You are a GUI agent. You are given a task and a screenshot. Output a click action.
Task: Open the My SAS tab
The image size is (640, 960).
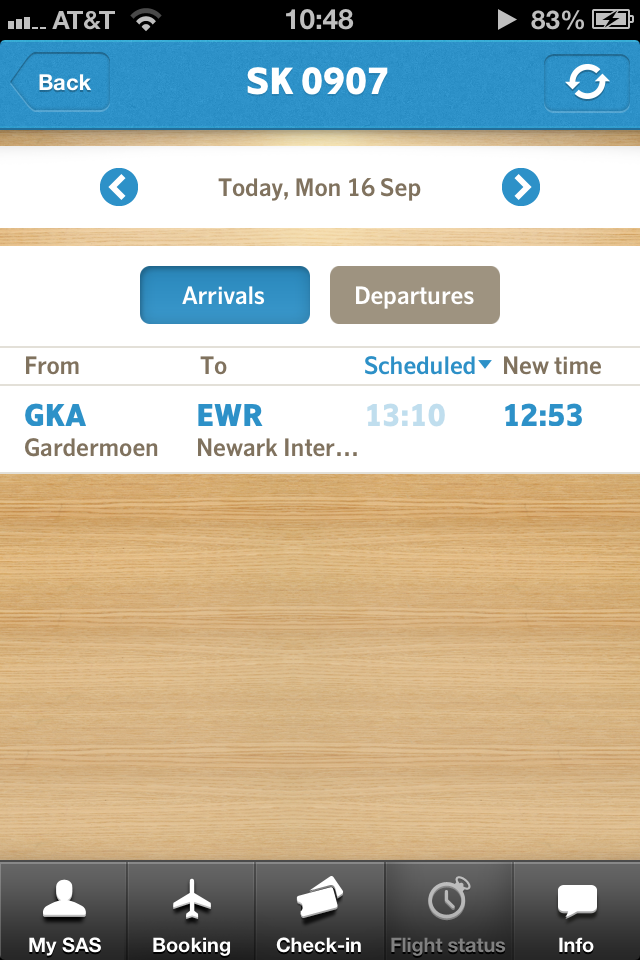coord(64,912)
